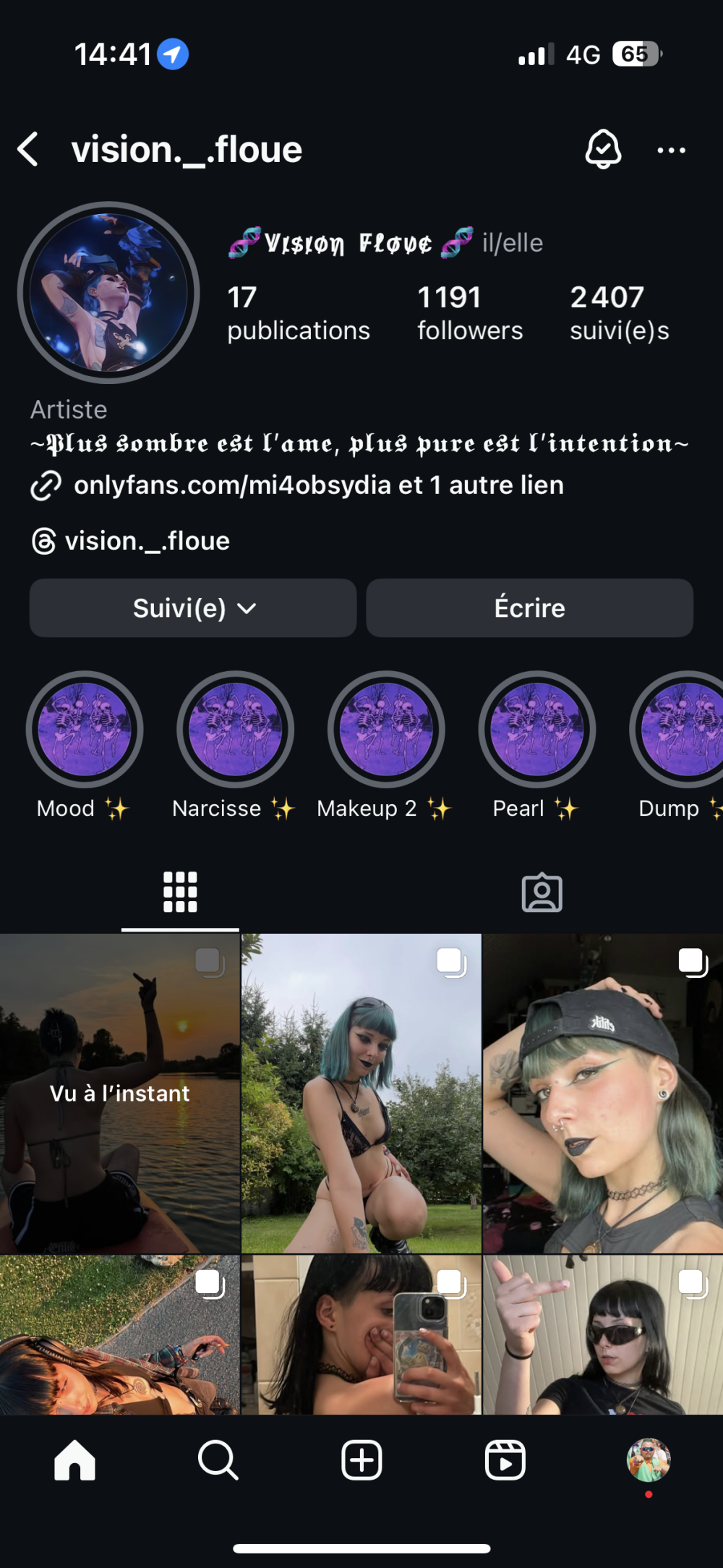723x1568 pixels.
Task: View the 2407 suivi(e)s list
Action: 619,312
